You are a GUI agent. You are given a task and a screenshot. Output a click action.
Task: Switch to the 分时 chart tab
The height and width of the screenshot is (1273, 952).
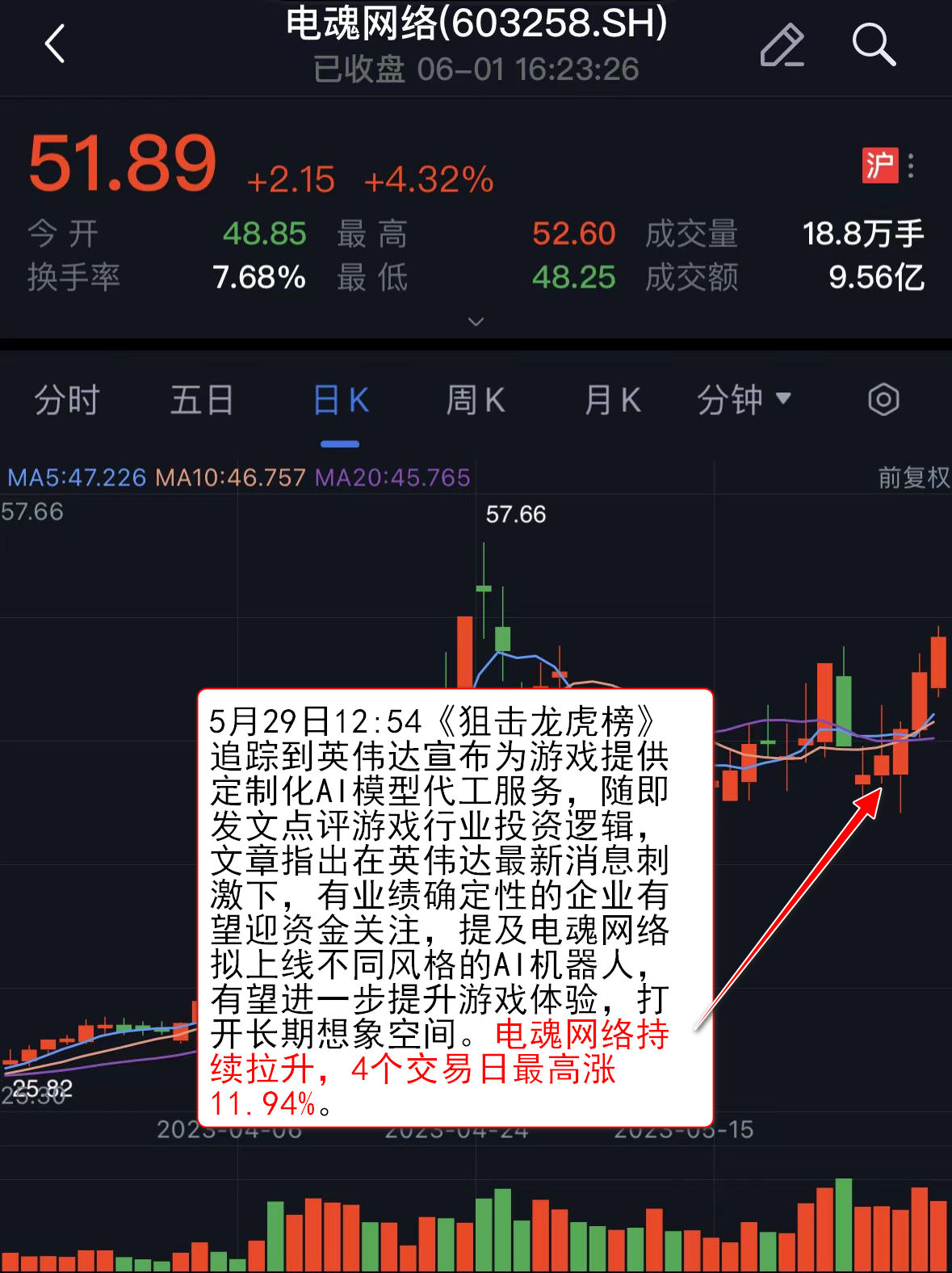(67, 401)
